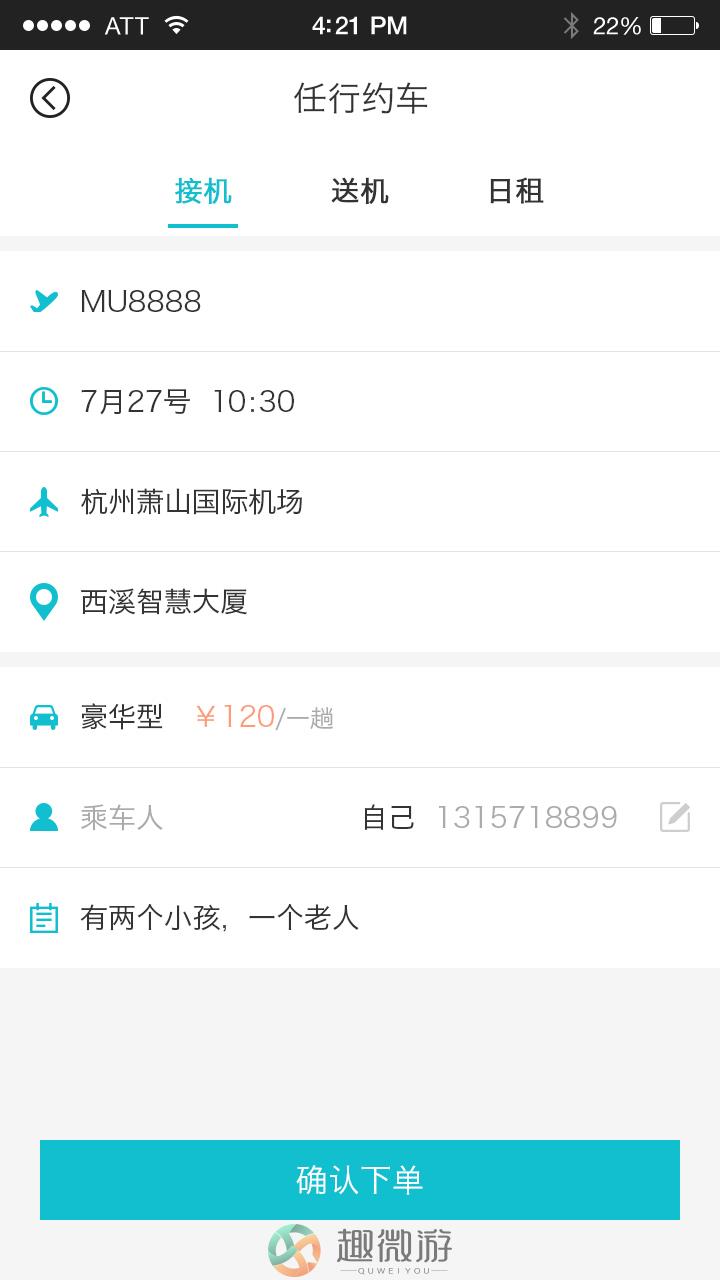
Task: Tap the edit icon for passenger info
Action: click(675, 817)
